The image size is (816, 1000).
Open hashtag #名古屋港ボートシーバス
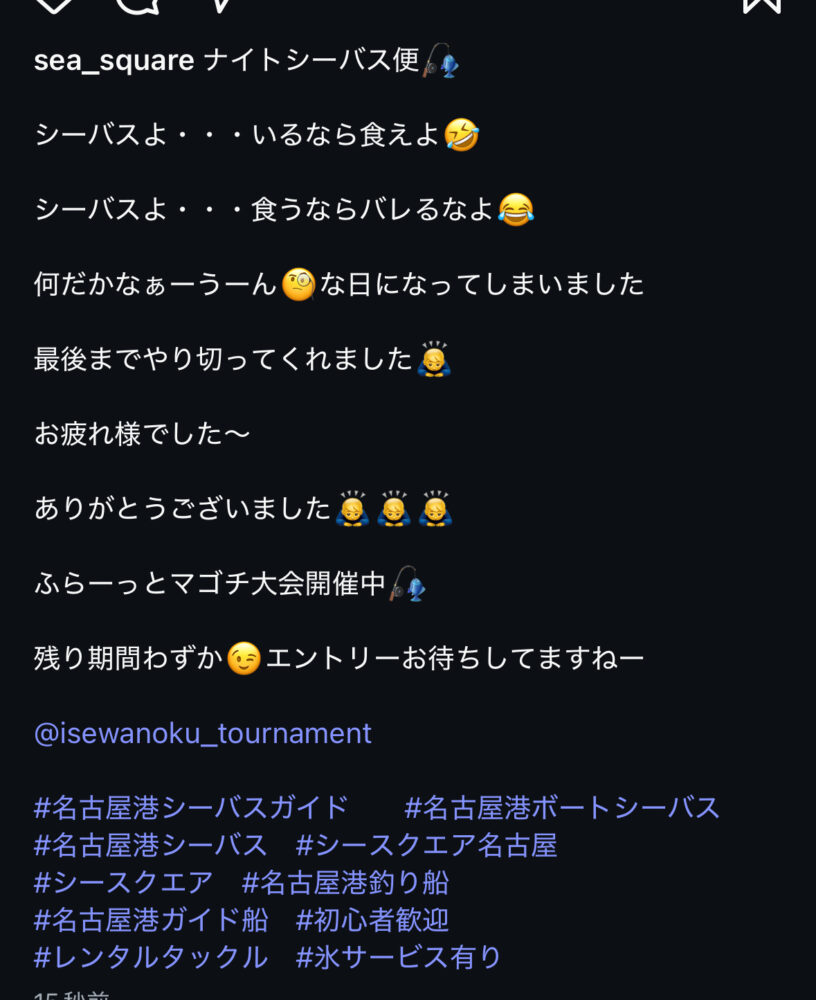(x=562, y=808)
